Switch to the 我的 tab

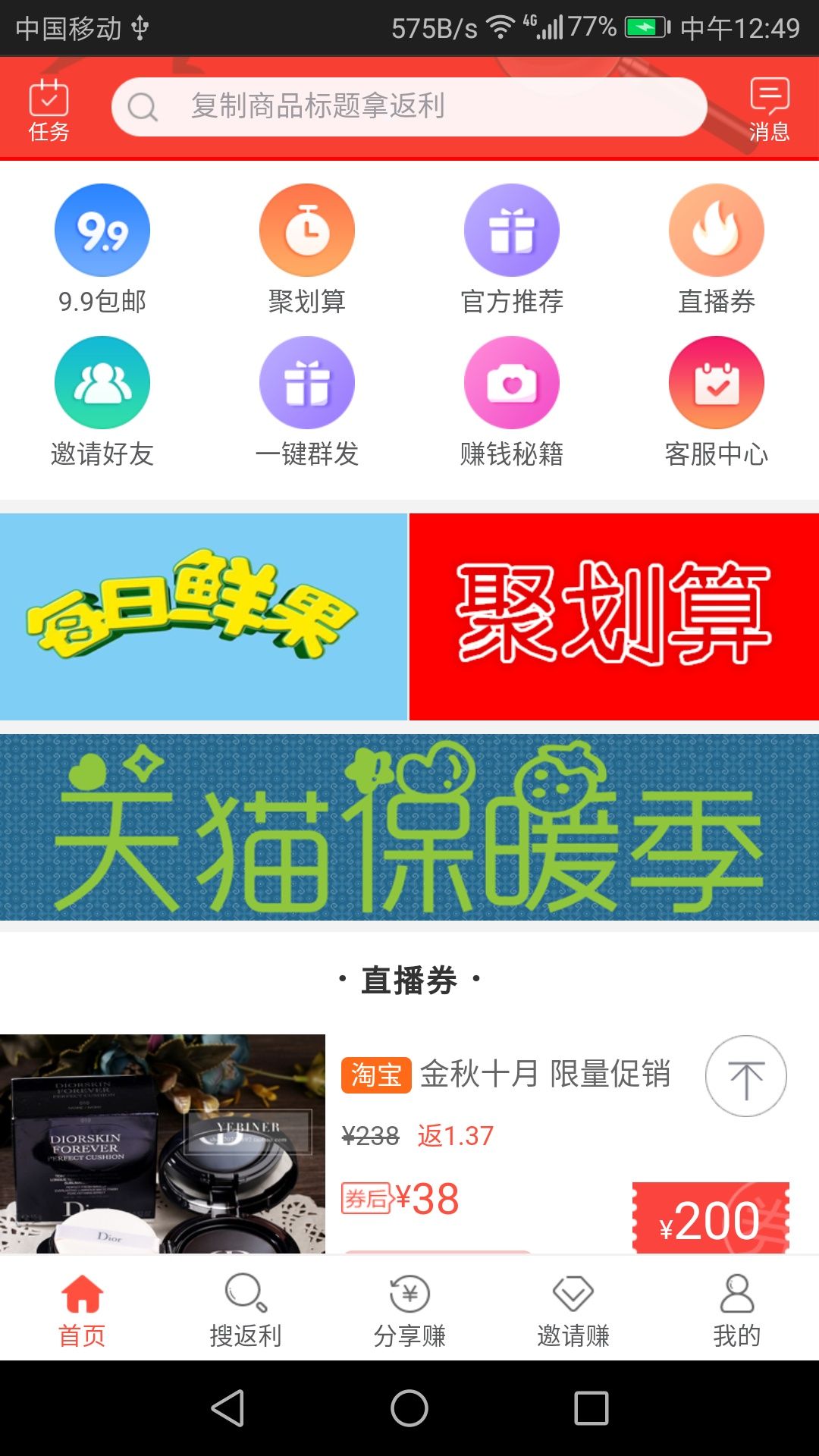coord(736,1308)
